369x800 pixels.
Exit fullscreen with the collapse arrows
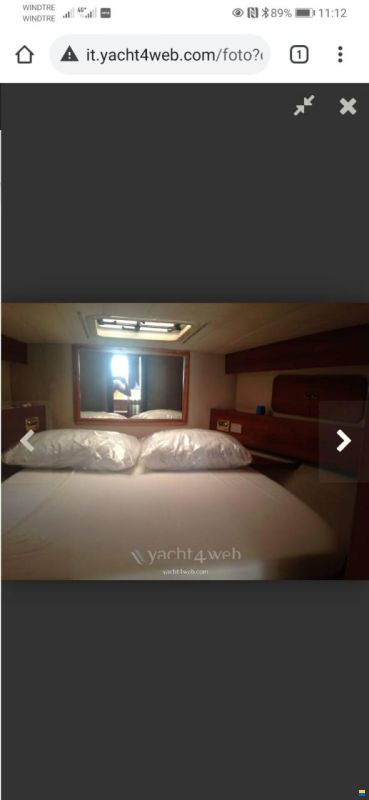point(304,106)
